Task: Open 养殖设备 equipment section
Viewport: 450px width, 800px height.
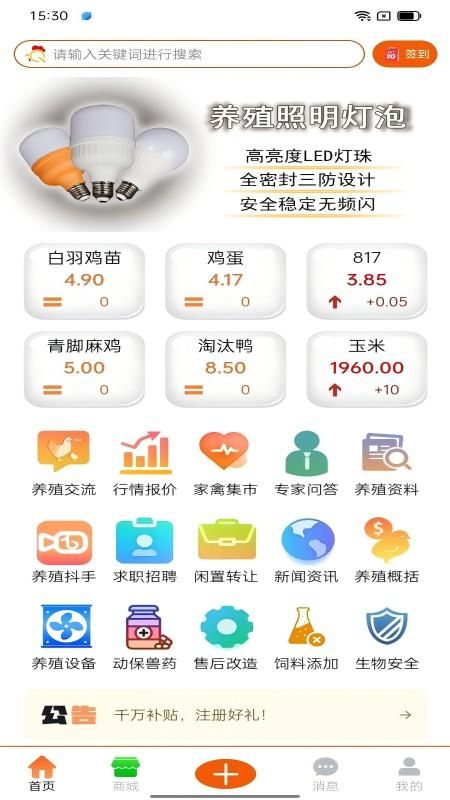Action: (x=64, y=638)
